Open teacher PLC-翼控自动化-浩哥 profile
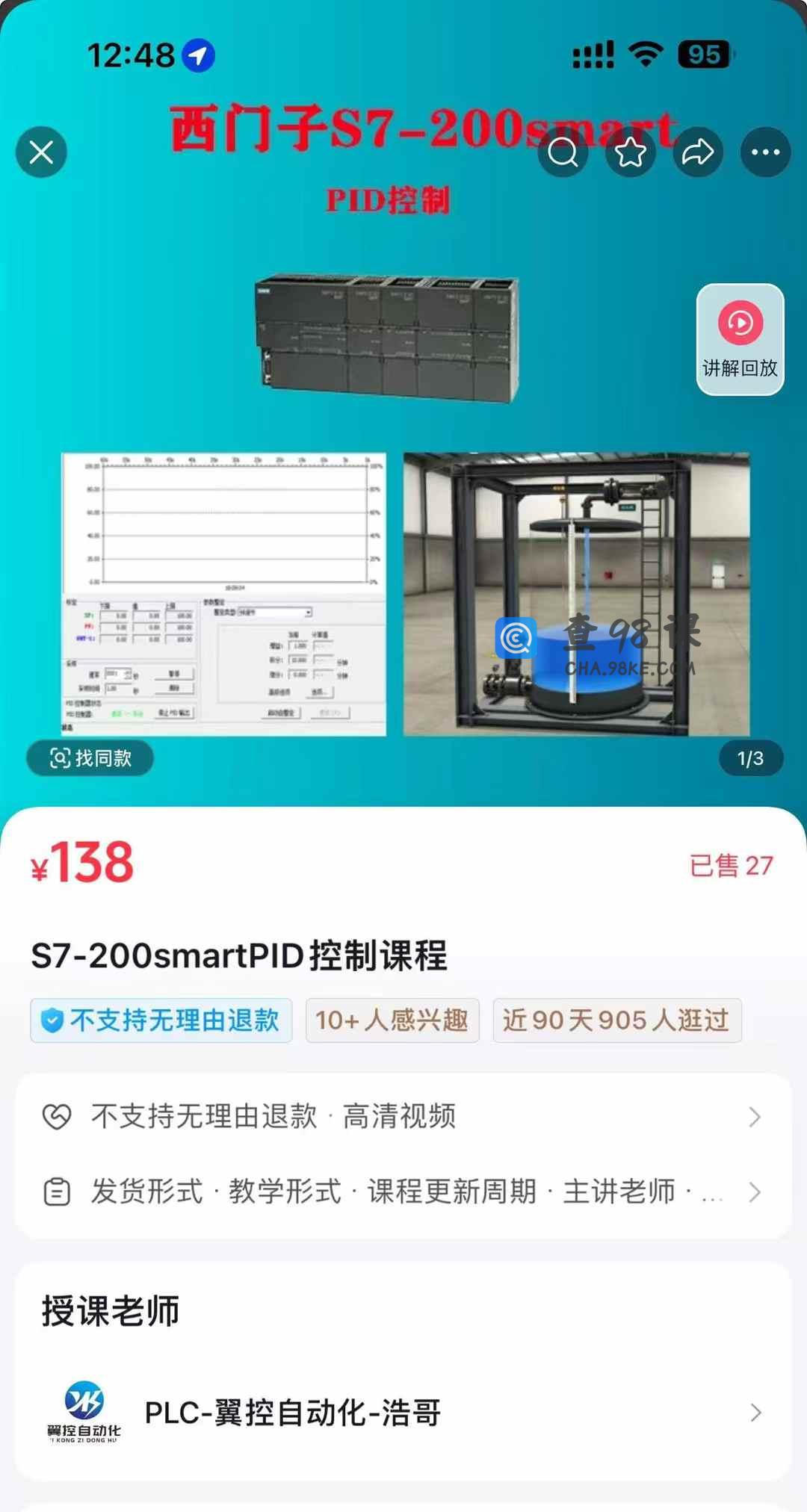 point(403,1412)
